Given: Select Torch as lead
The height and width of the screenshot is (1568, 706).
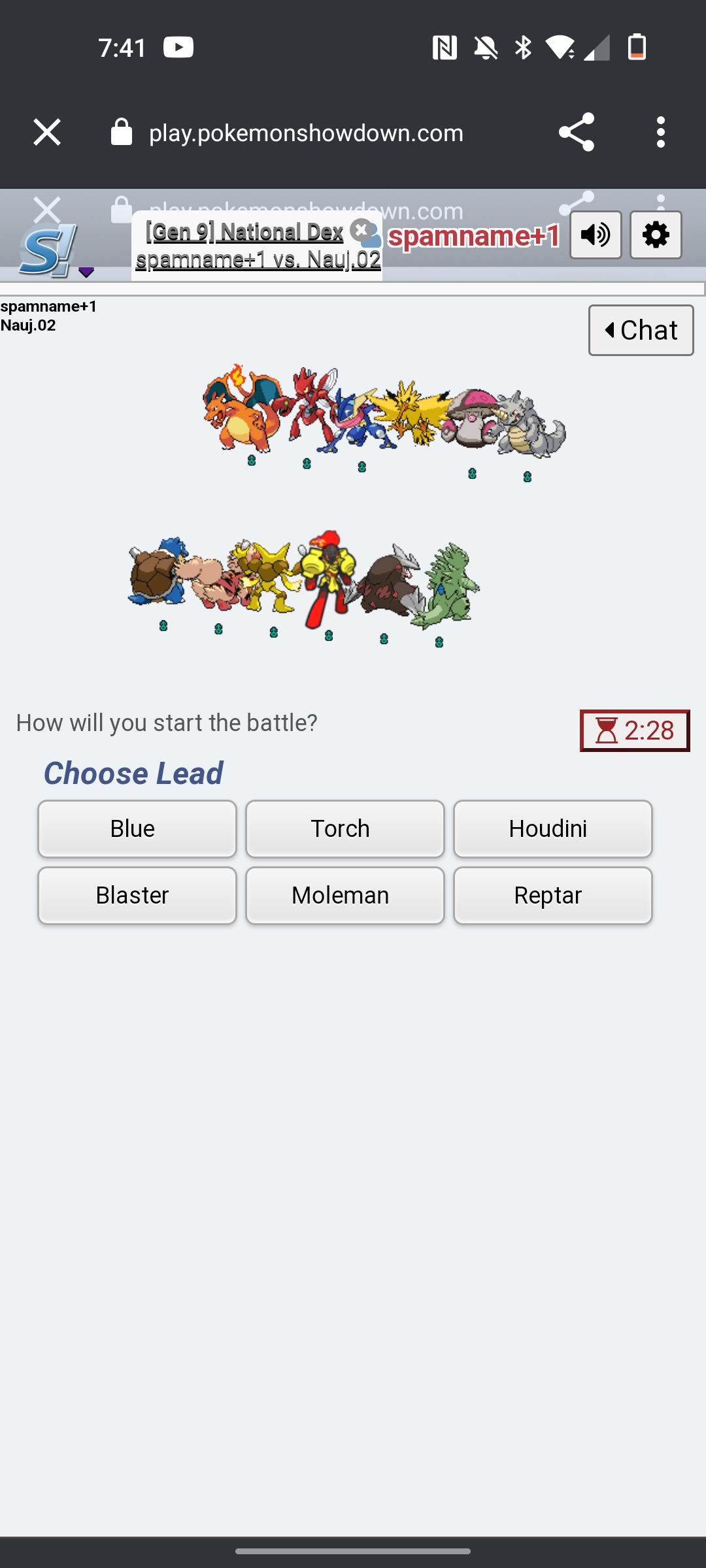Looking at the screenshot, I should point(345,828).
